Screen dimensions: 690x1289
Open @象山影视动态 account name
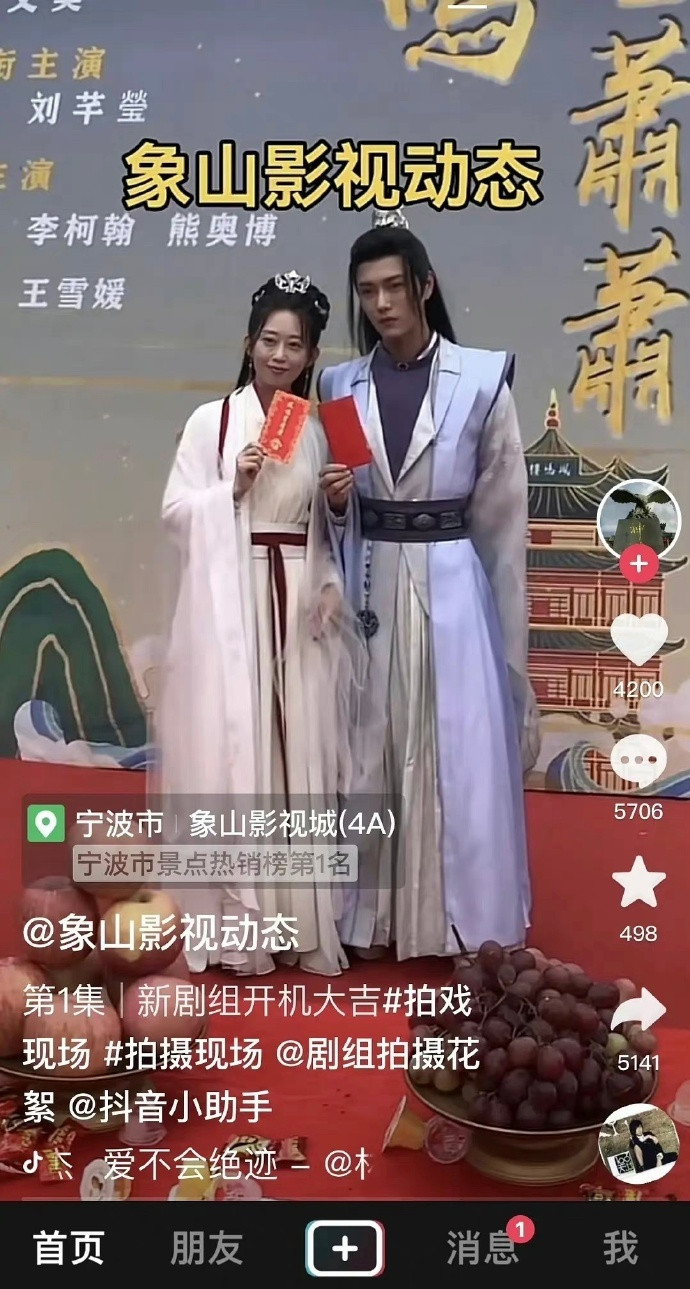tap(161, 933)
